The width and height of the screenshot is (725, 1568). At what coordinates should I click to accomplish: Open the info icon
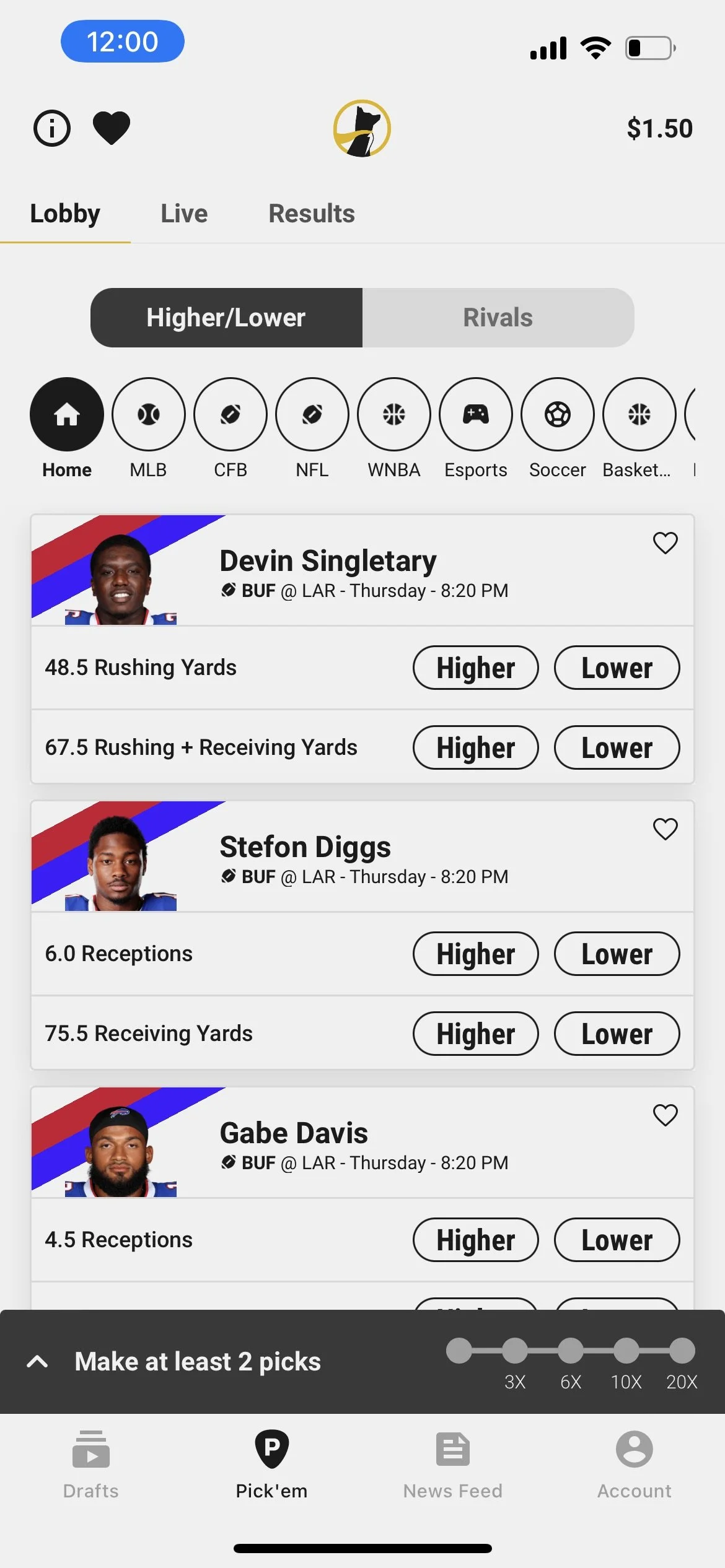tap(51, 128)
